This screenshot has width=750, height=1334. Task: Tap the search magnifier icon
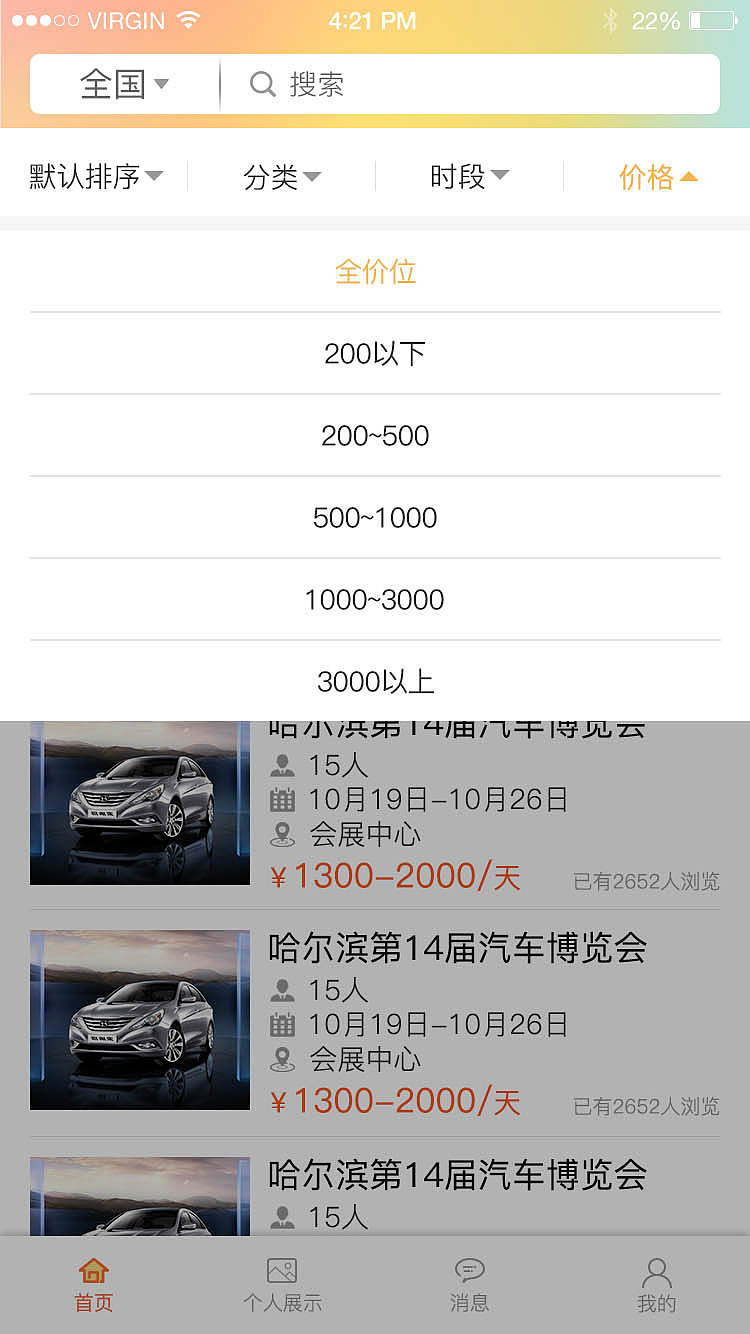(x=262, y=84)
